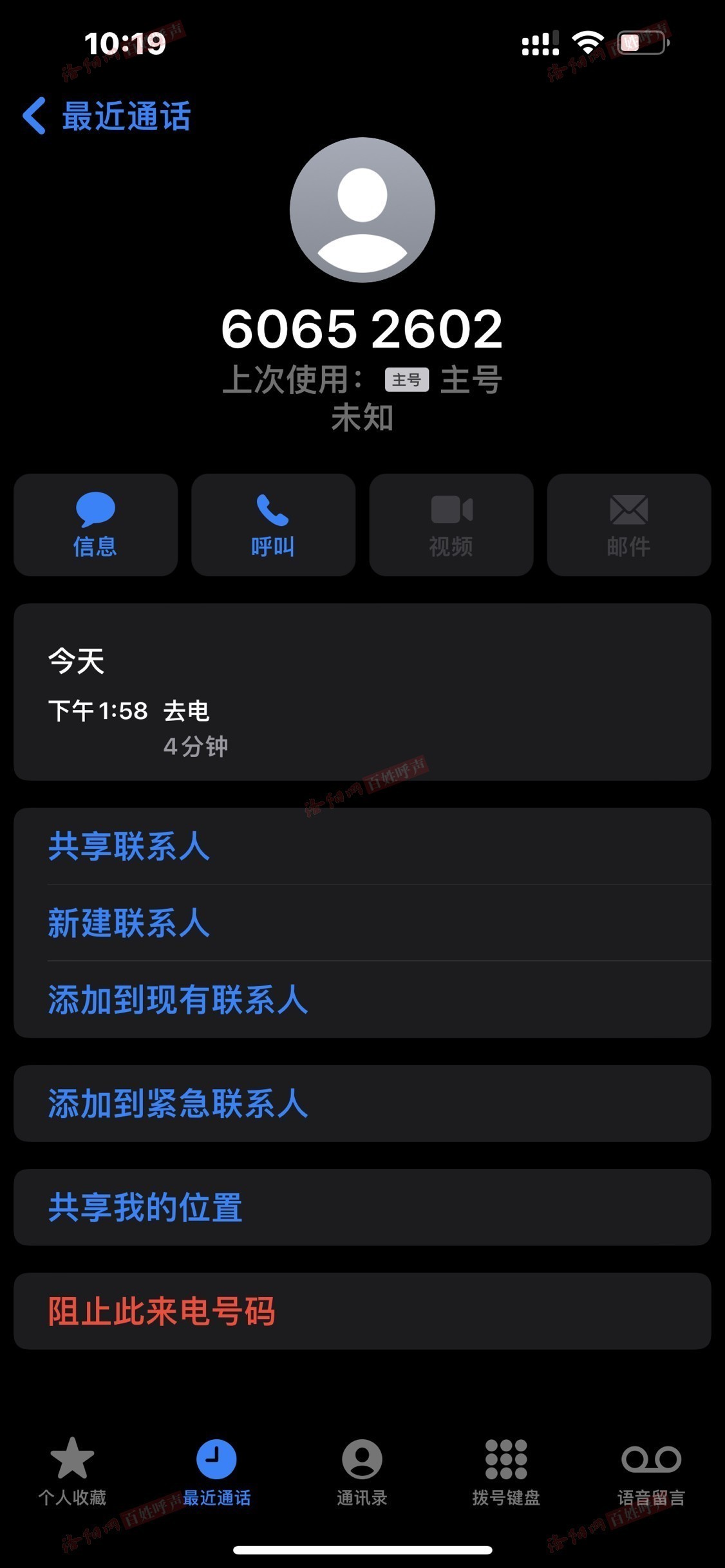The width and height of the screenshot is (725, 1568).
Task: Switch to 个人收藏 tab
Action: pyautogui.click(x=72, y=1471)
